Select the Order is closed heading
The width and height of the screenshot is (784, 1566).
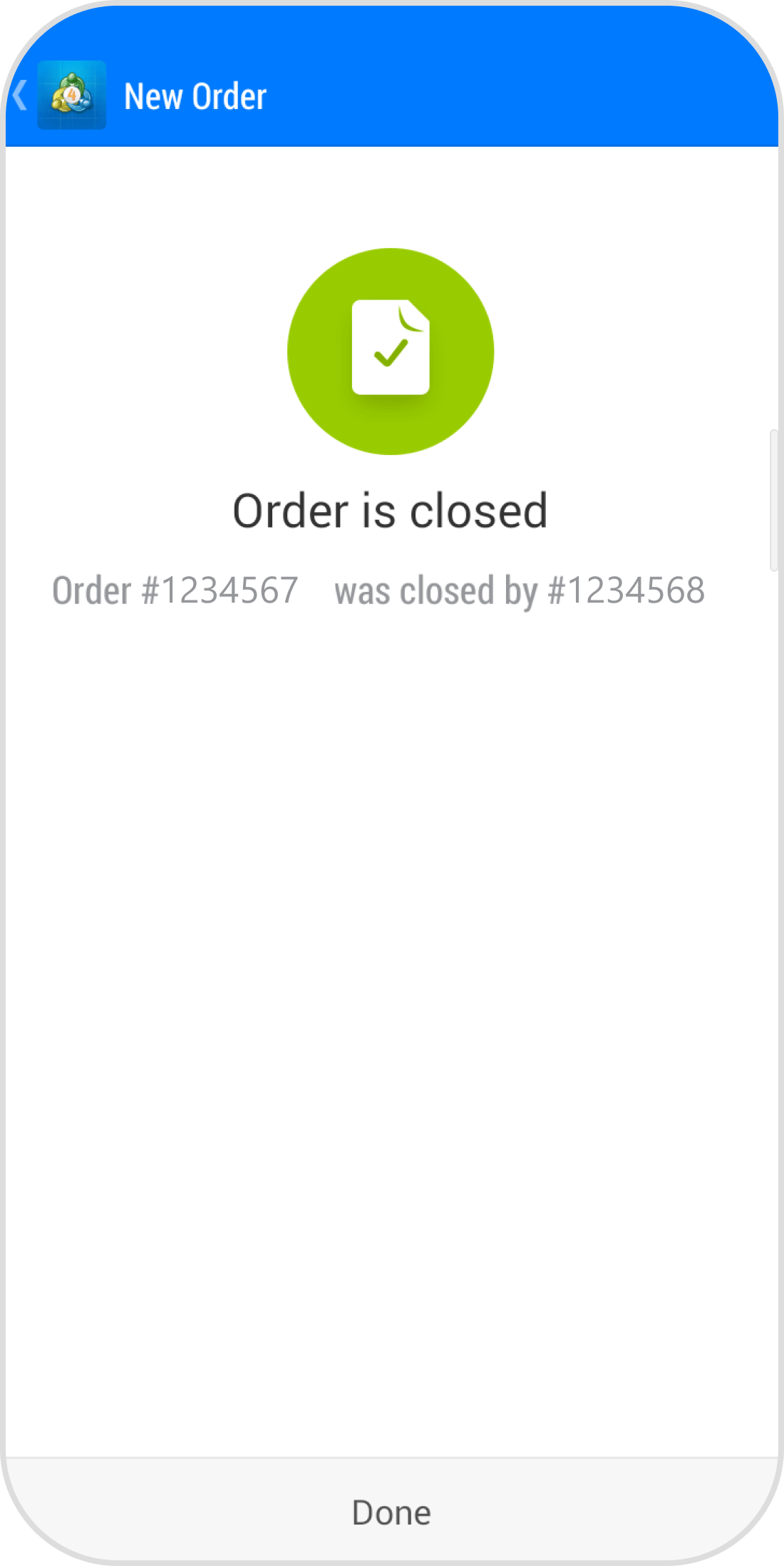391,509
